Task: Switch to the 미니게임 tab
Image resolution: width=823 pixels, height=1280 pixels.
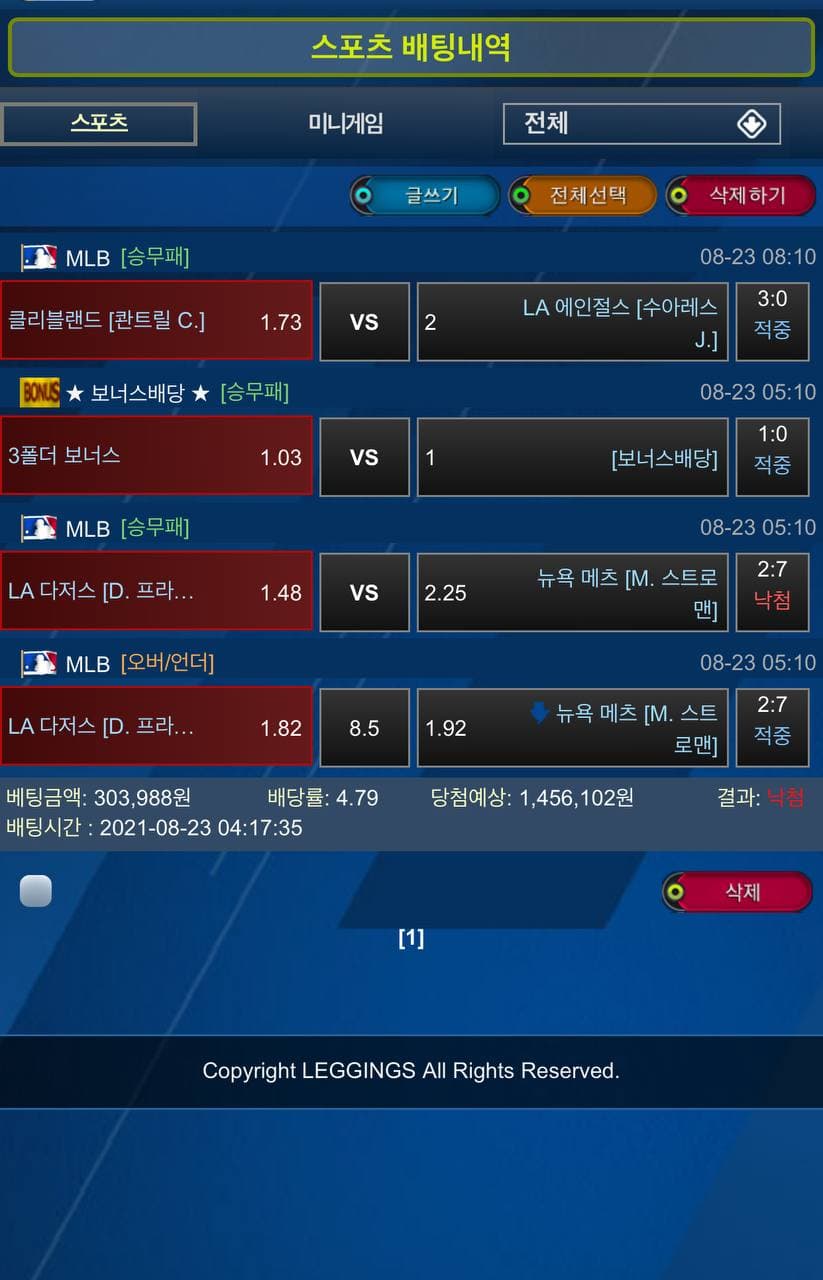Action: point(346,123)
